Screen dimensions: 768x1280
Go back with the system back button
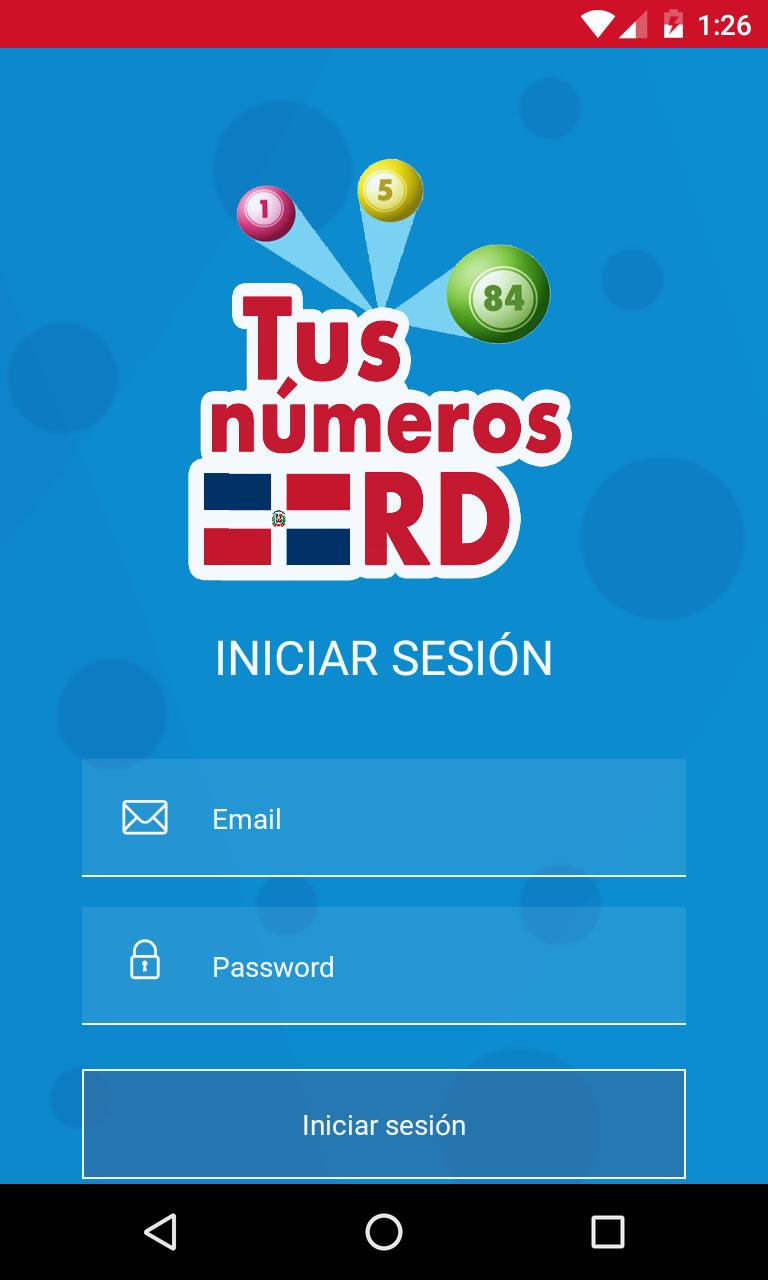coord(160,1232)
